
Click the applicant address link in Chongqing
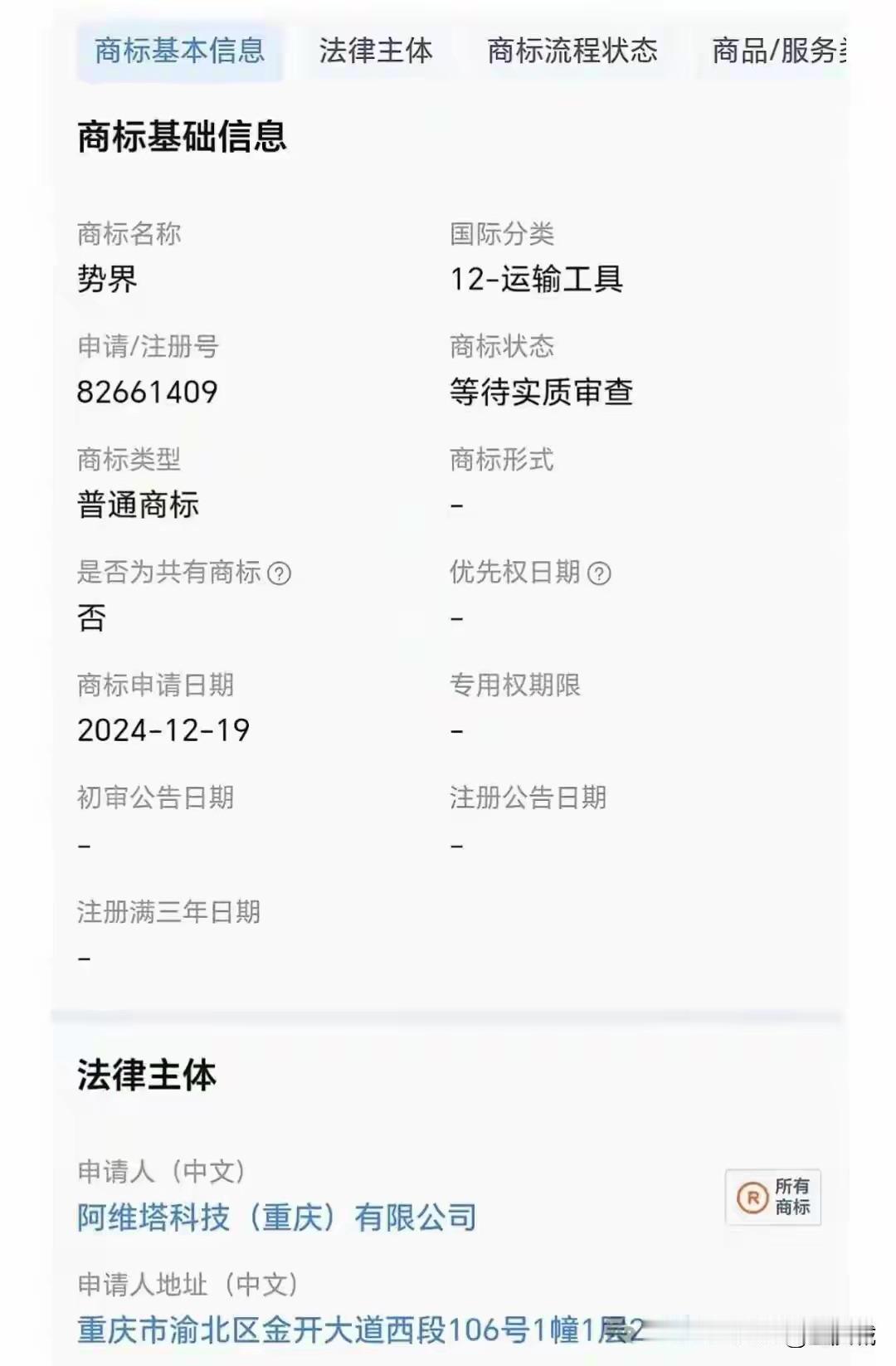361,1328
